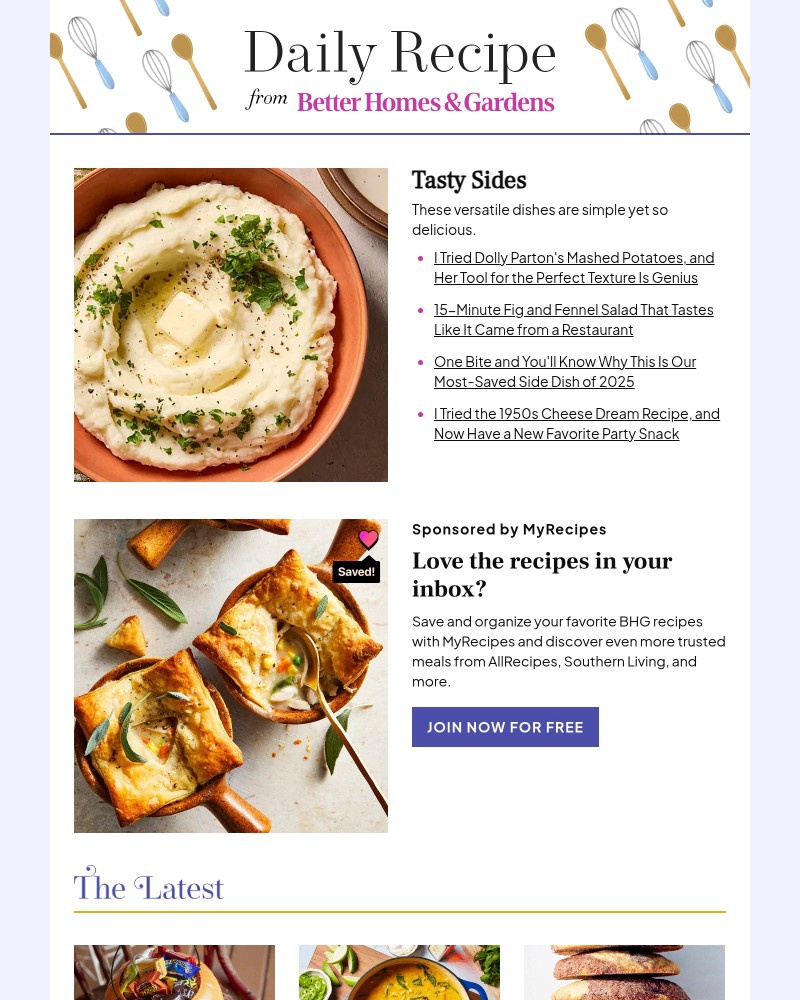Click JOIN NOW FOR FREE button
The height and width of the screenshot is (1000, 800).
coord(505,727)
